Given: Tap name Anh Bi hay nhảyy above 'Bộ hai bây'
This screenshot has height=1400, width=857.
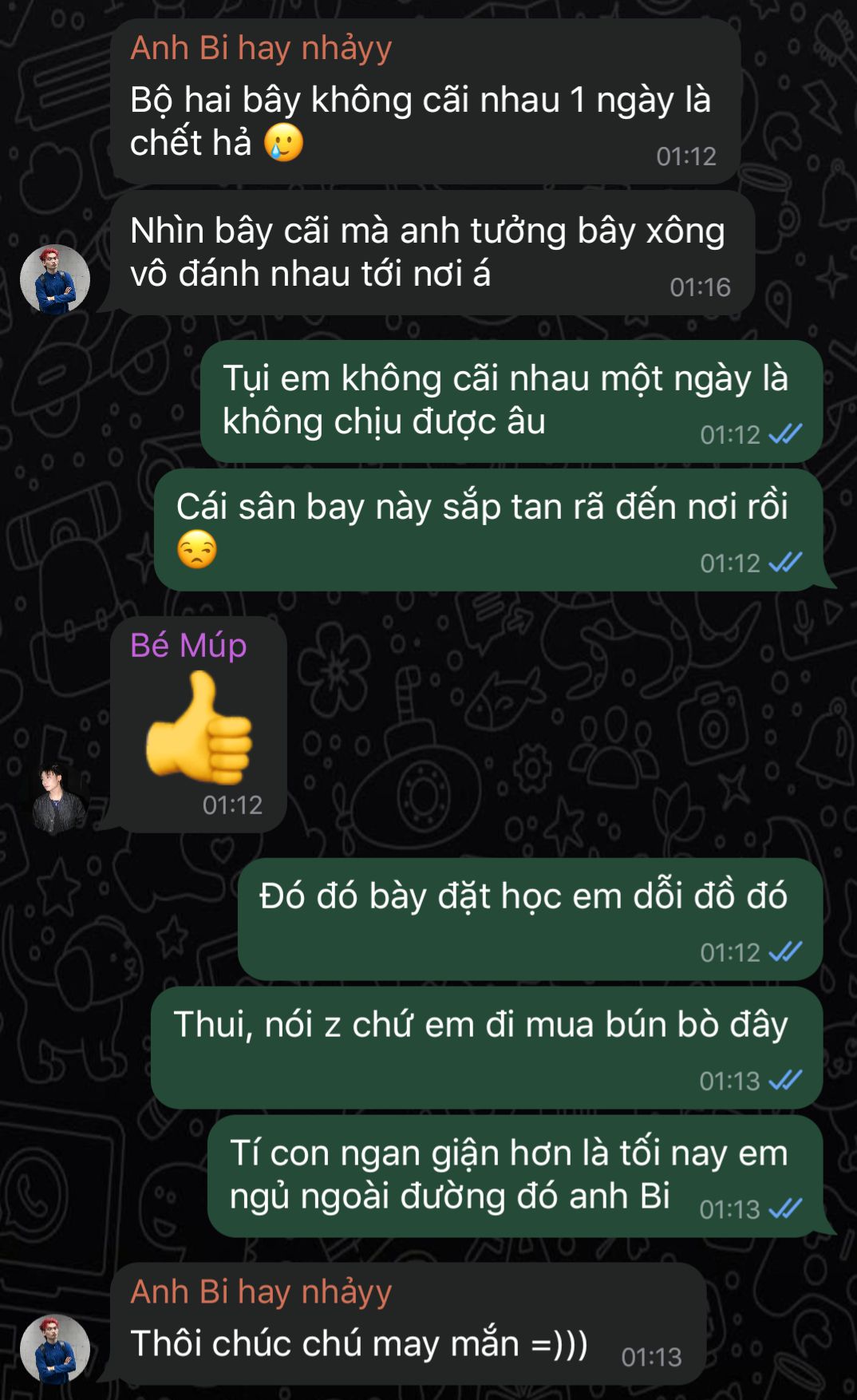Looking at the screenshot, I should pyautogui.click(x=261, y=48).
